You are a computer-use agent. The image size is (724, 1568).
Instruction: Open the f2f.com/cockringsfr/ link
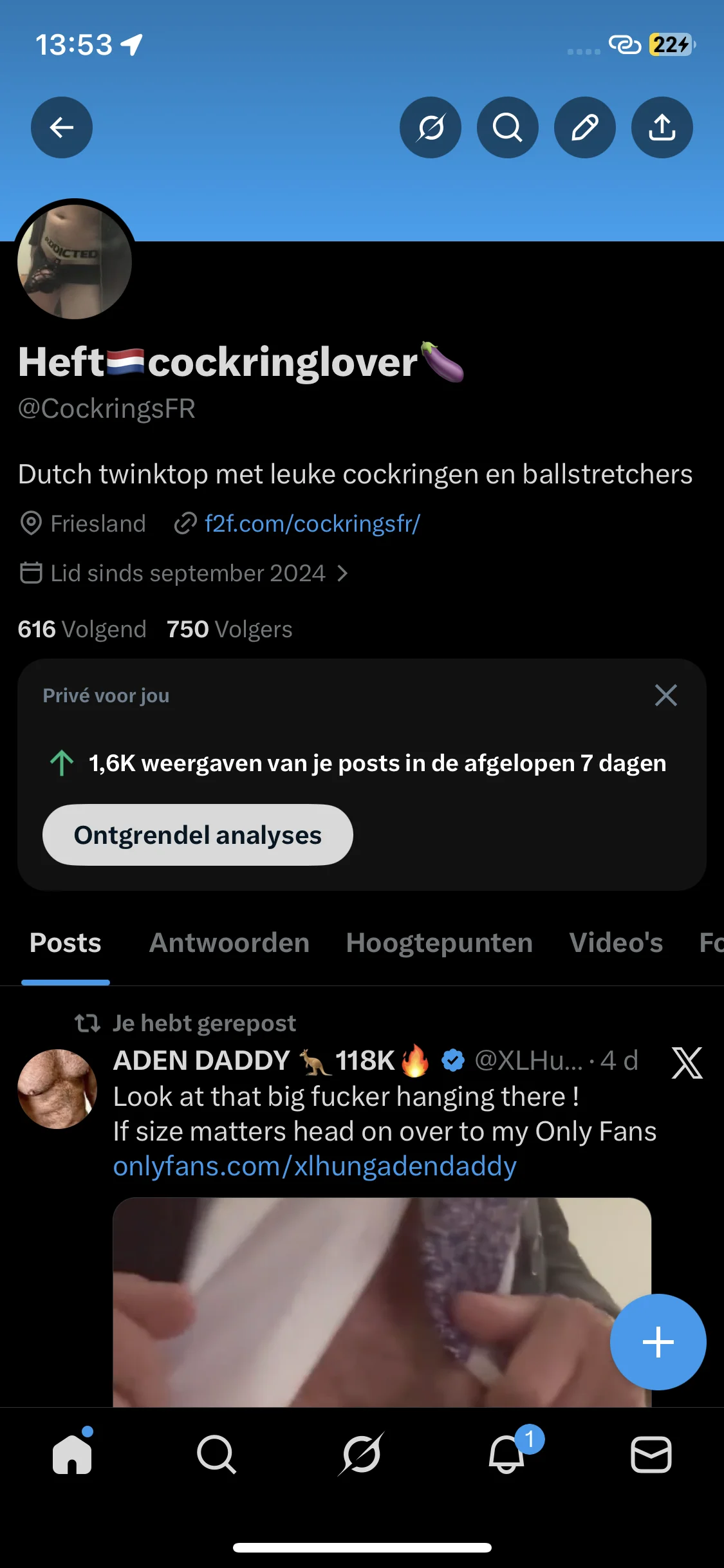tap(312, 524)
